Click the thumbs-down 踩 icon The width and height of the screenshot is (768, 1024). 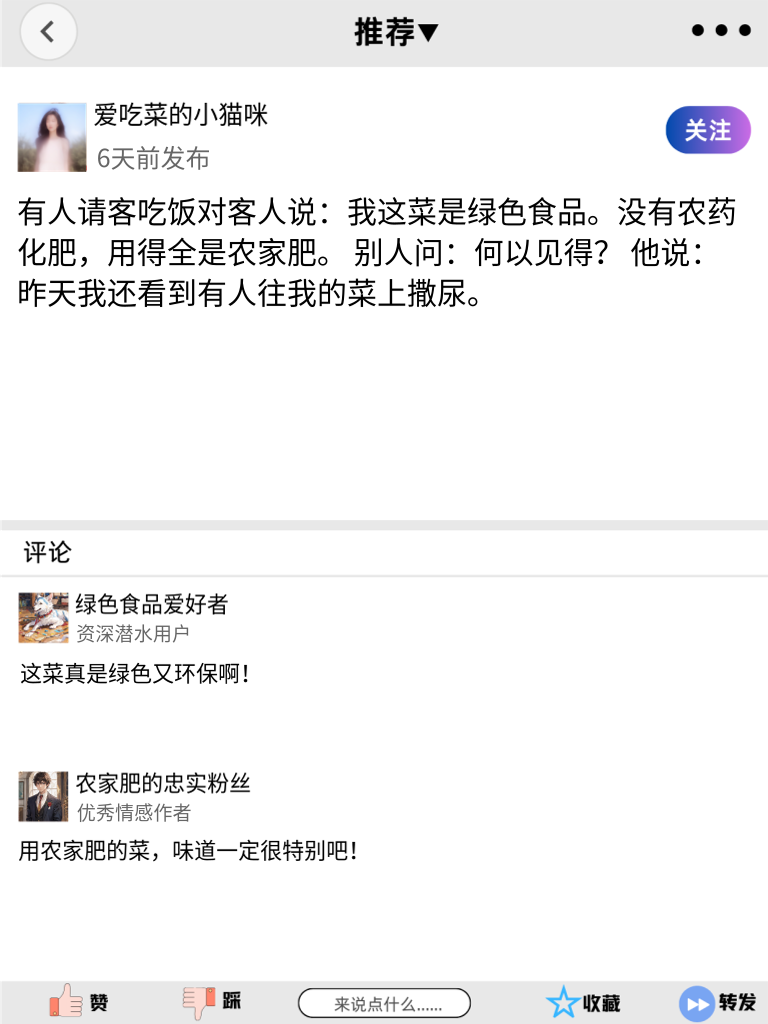200,1001
